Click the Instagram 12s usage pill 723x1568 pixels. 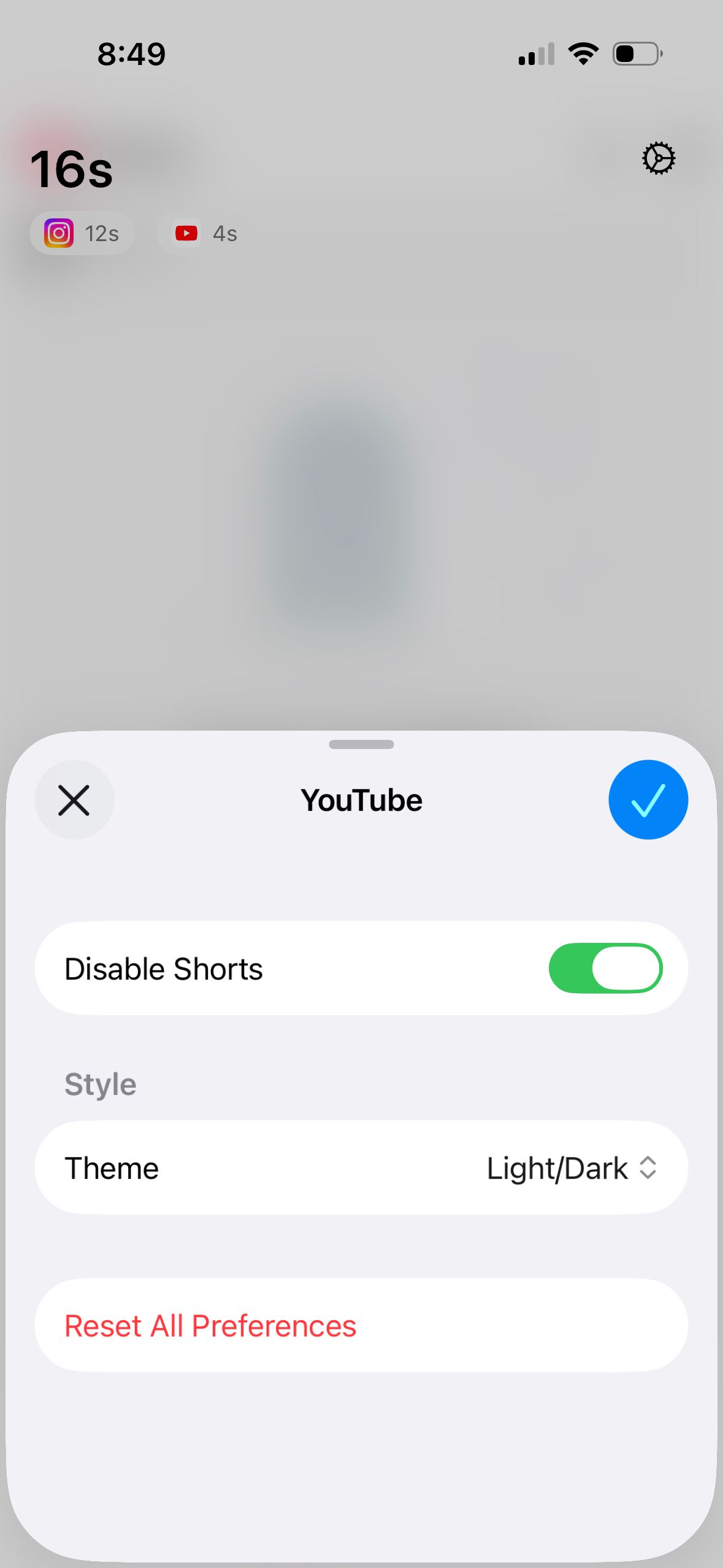pos(83,233)
